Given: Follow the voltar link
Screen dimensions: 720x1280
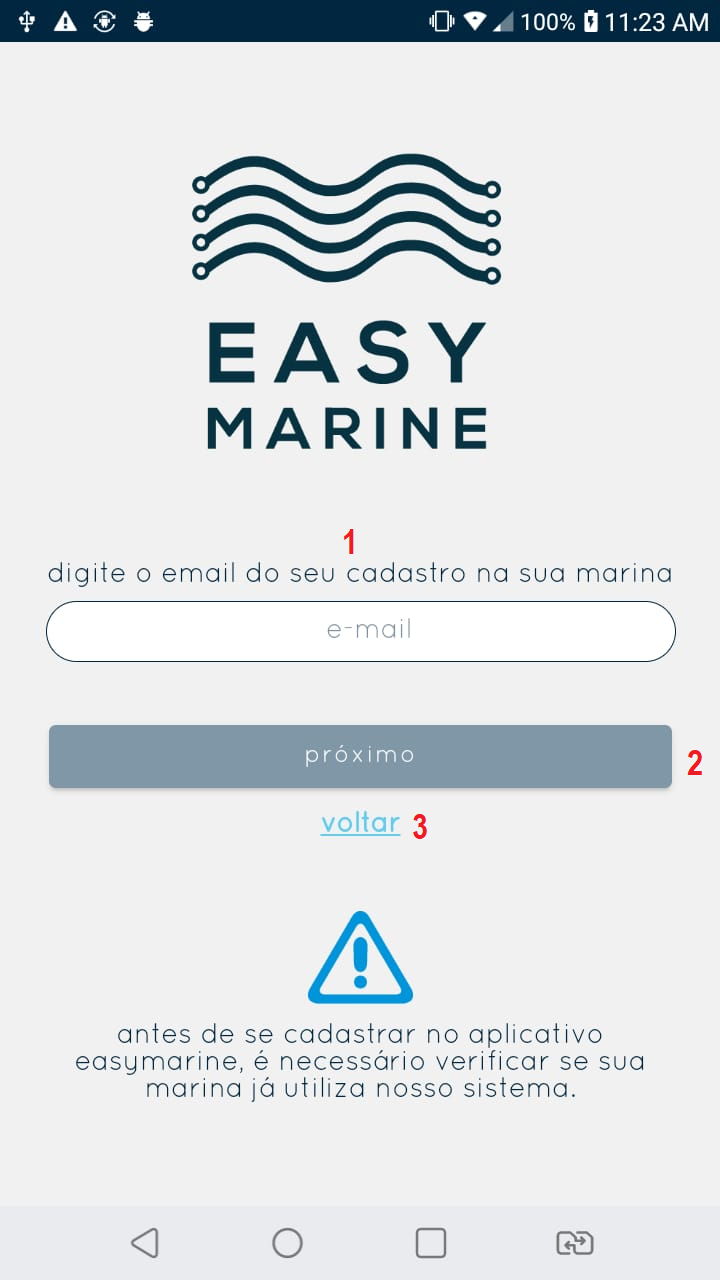Looking at the screenshot, I should point(360,823).
